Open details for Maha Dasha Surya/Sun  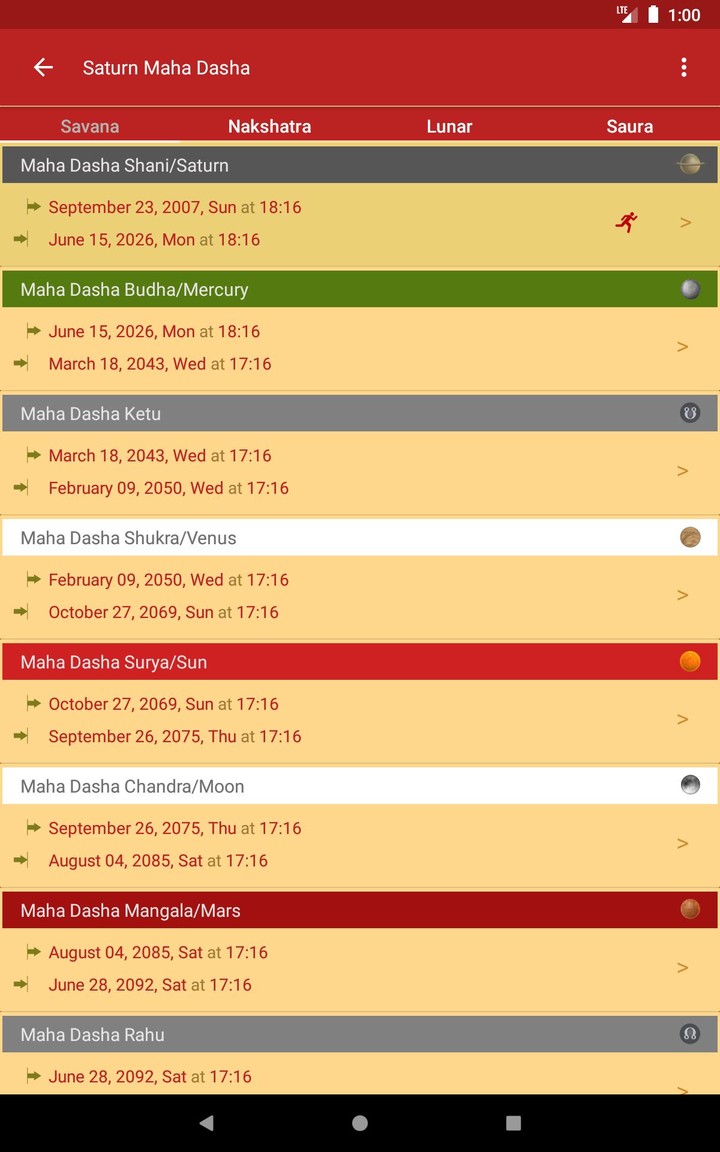pos(684,719)
